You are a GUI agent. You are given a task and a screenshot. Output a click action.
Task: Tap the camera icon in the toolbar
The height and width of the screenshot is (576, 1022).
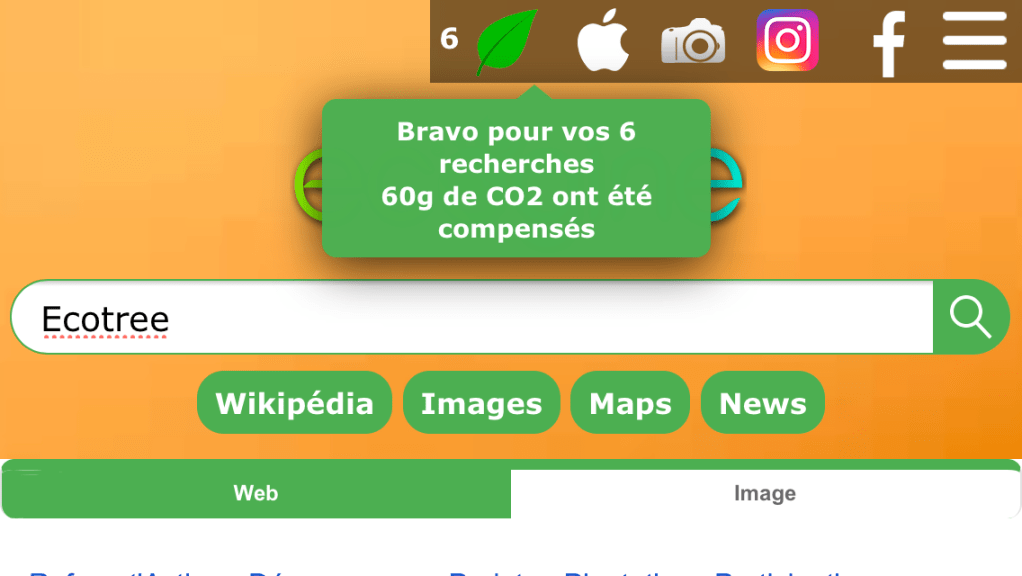point(693,42)
